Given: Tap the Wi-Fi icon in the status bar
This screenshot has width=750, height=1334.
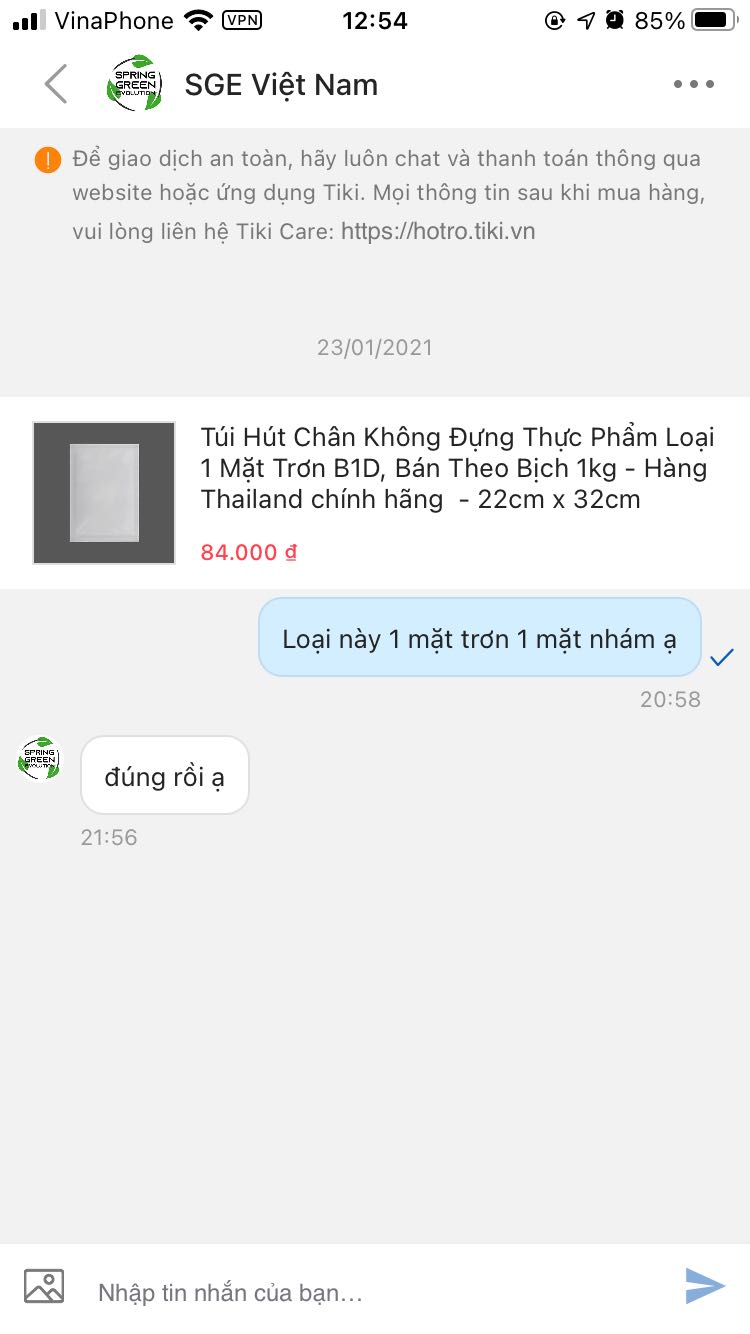Looking at the screenshot, I should 196,20.
